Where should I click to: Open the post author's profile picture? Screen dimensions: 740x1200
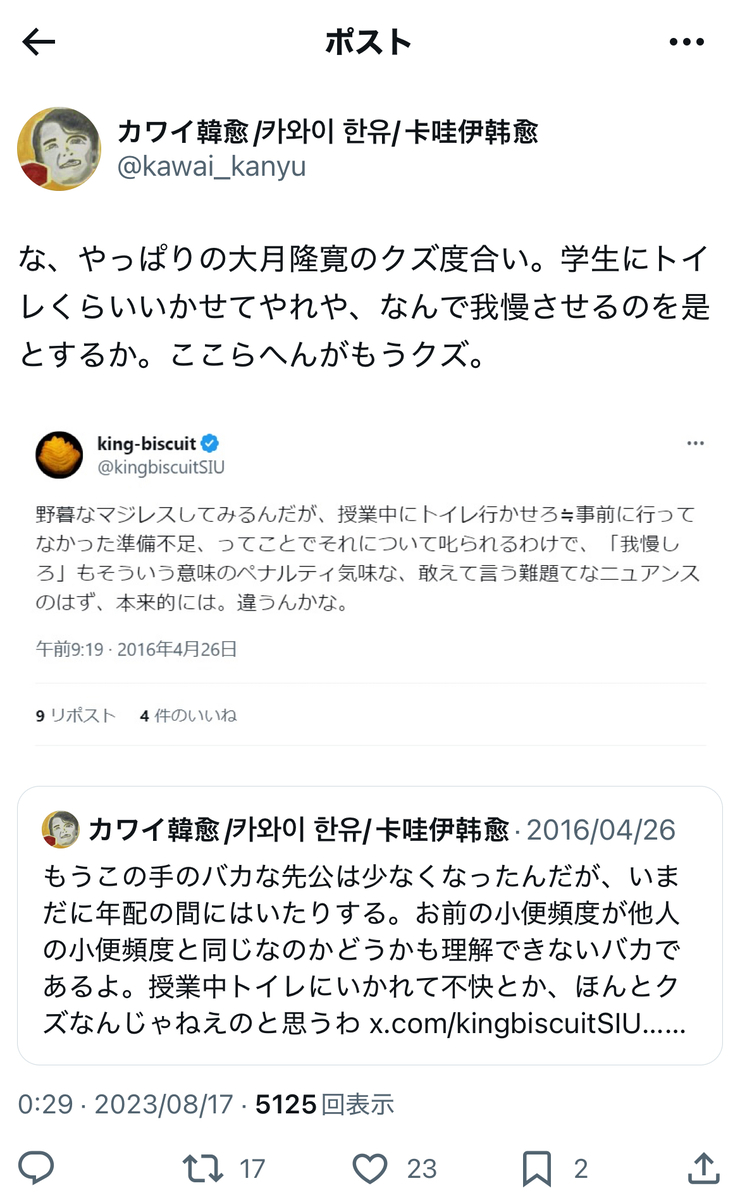point(59,149)
